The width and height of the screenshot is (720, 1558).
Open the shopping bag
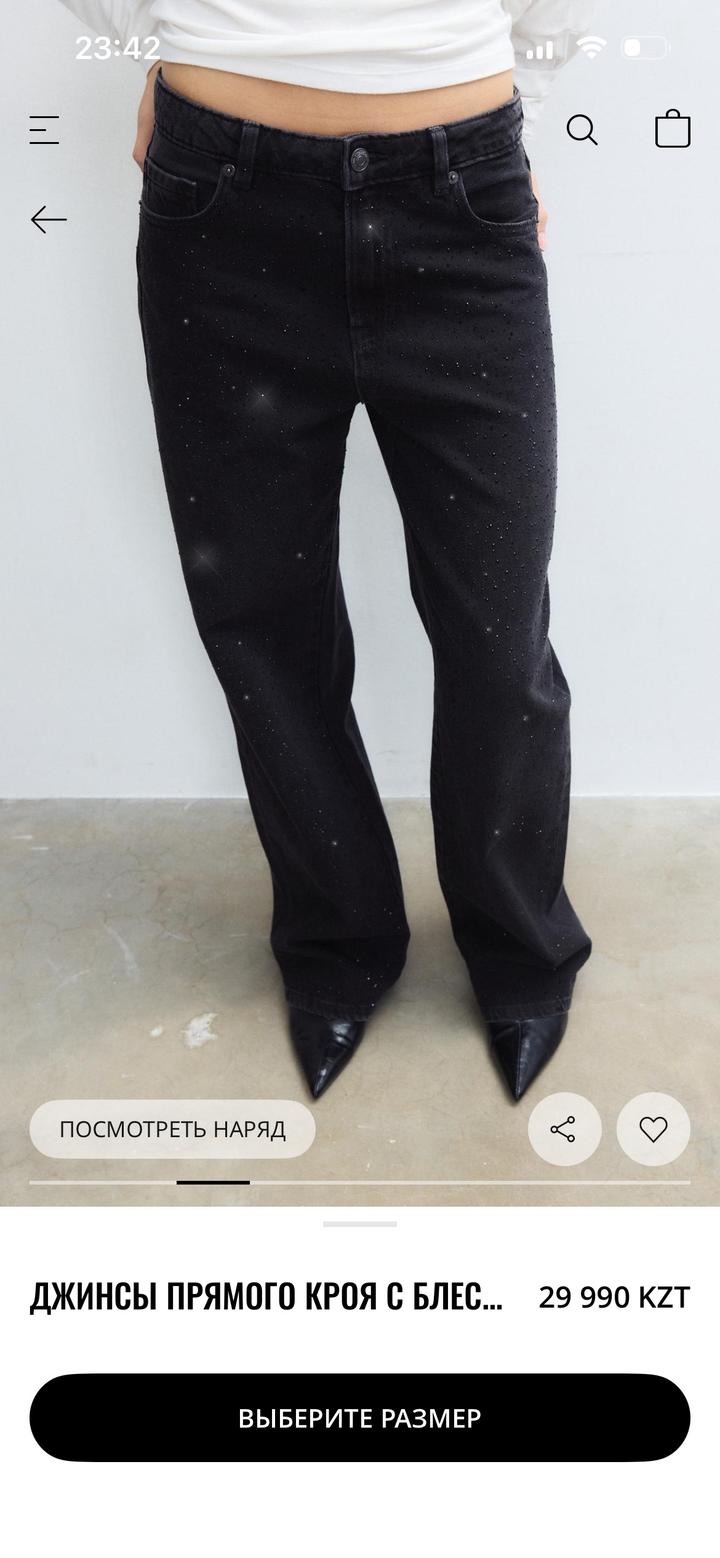coord(672,129)
